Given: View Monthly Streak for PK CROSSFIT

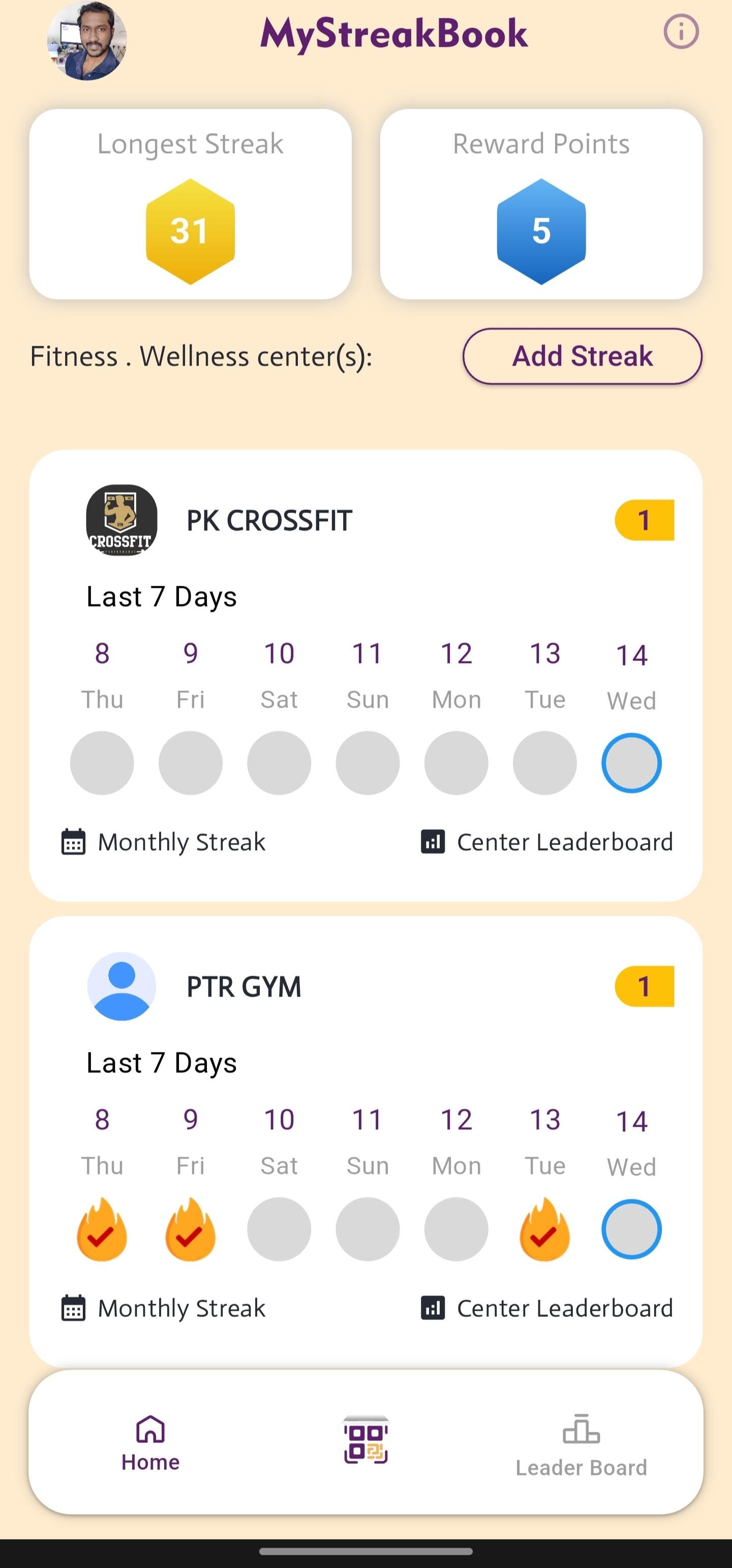Looking at the screenshot, I should click(164, 842).
